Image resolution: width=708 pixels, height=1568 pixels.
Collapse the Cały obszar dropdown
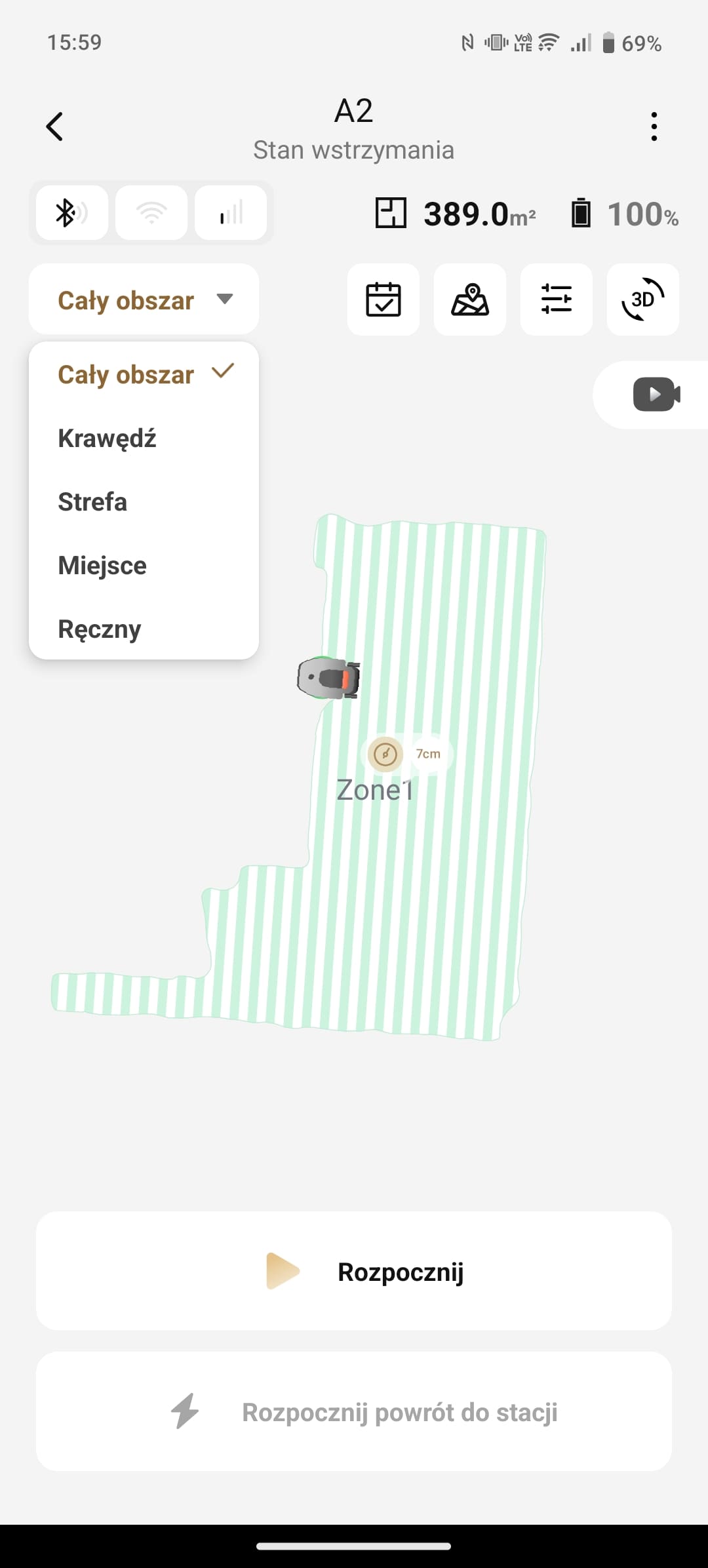point(144,300)
